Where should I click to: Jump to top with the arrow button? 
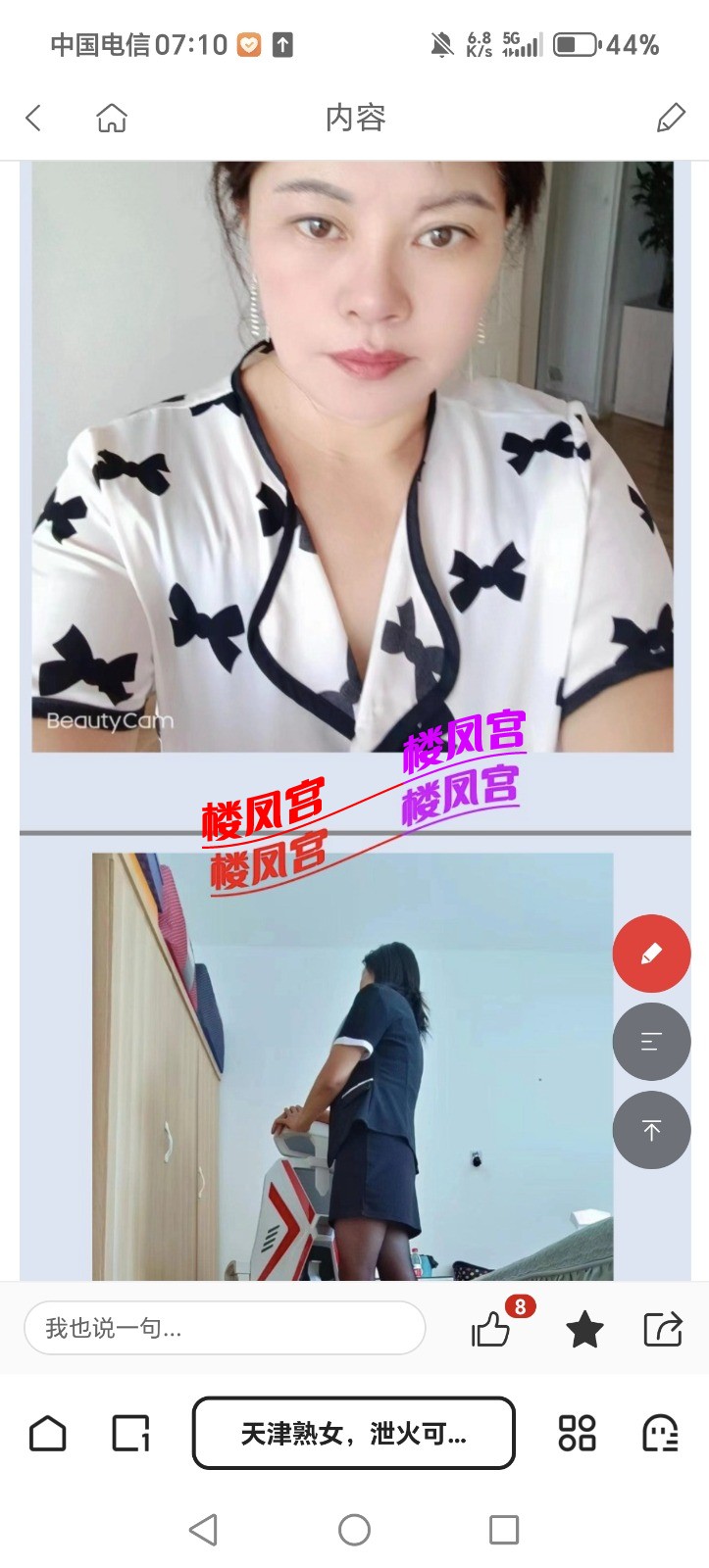651,1130
